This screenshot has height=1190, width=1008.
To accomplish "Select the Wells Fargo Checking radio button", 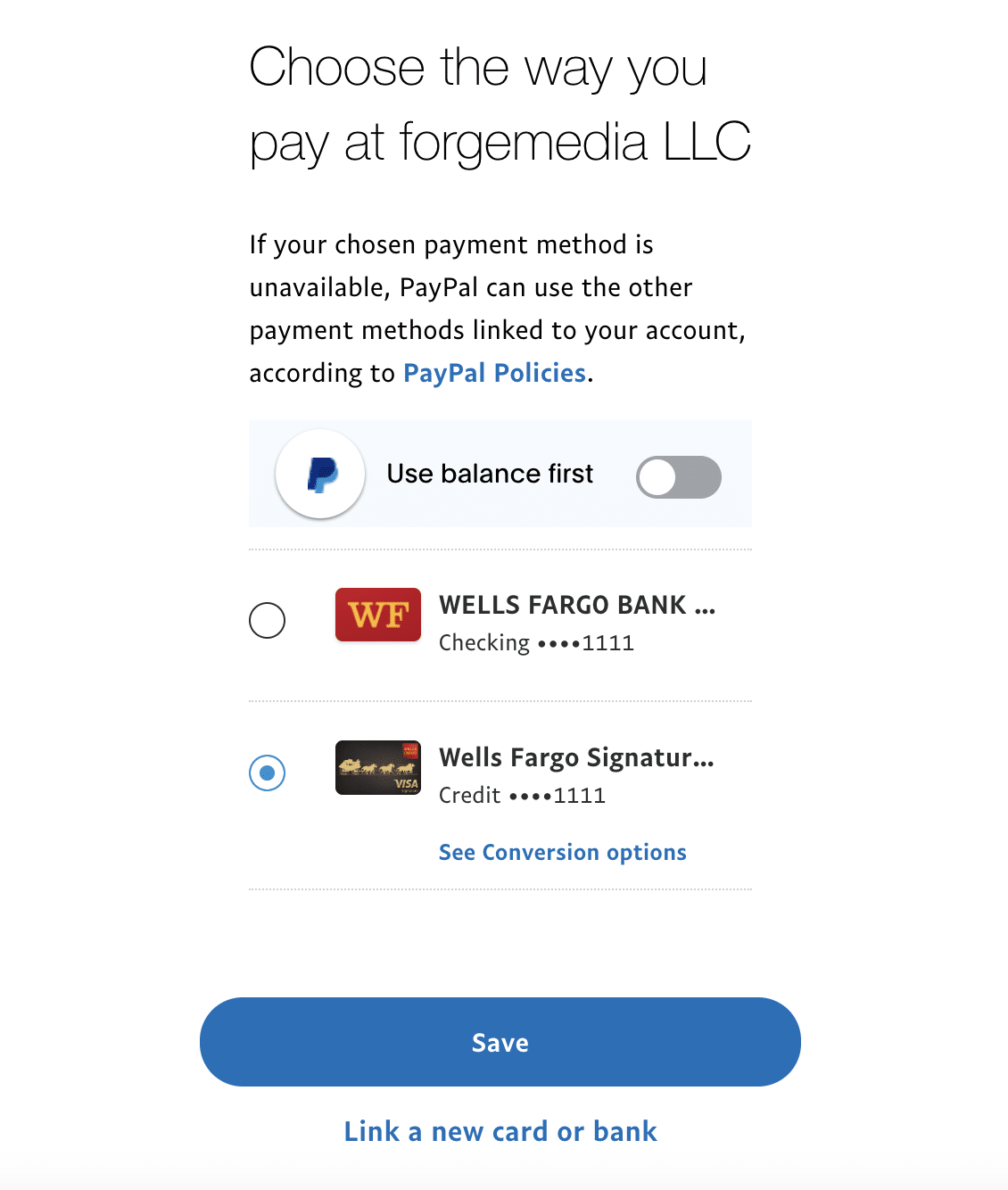I will point(267,621).
